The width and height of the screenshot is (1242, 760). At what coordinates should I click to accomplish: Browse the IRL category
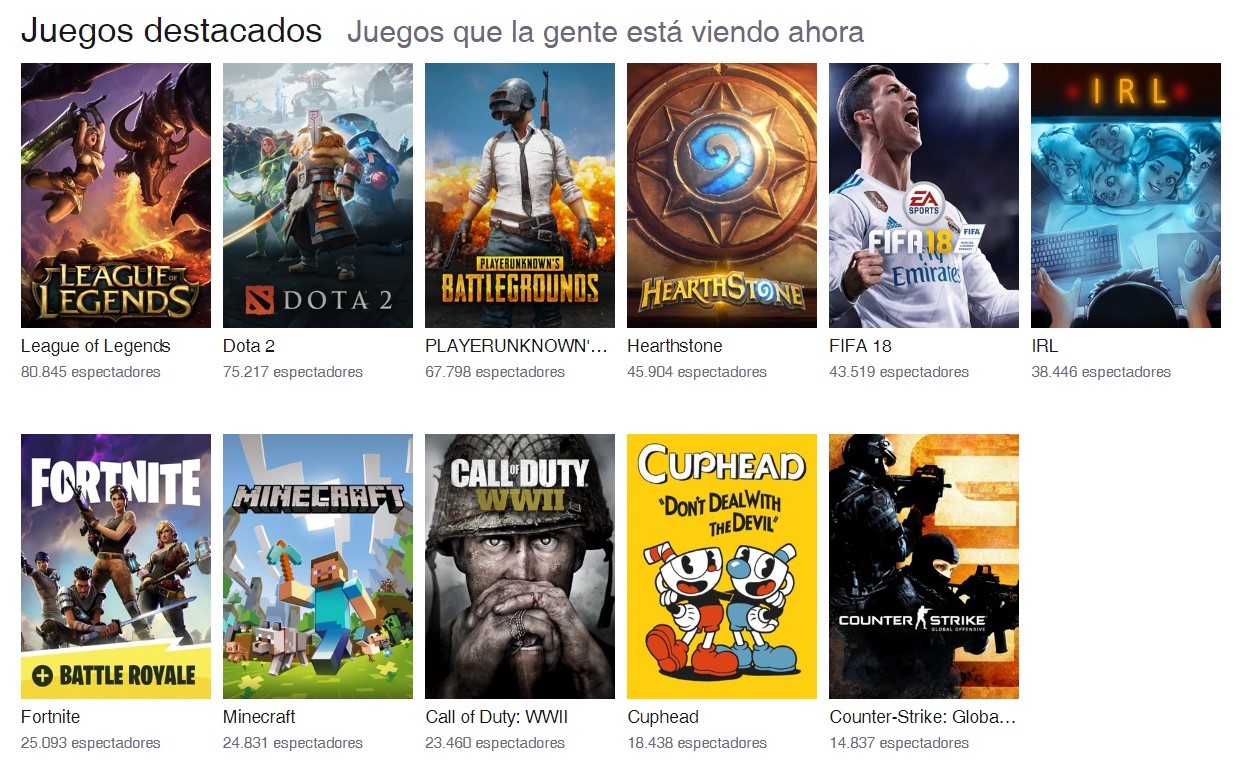[1126, 196]
